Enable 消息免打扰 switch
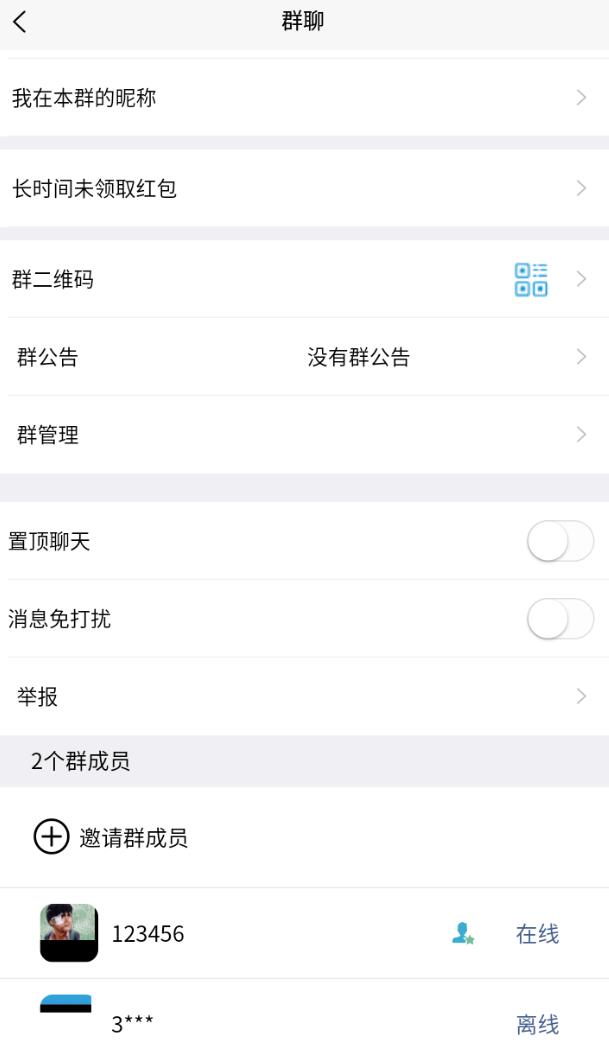The height and width of the screenshot is (1064, 609). [x=560, y=618]
